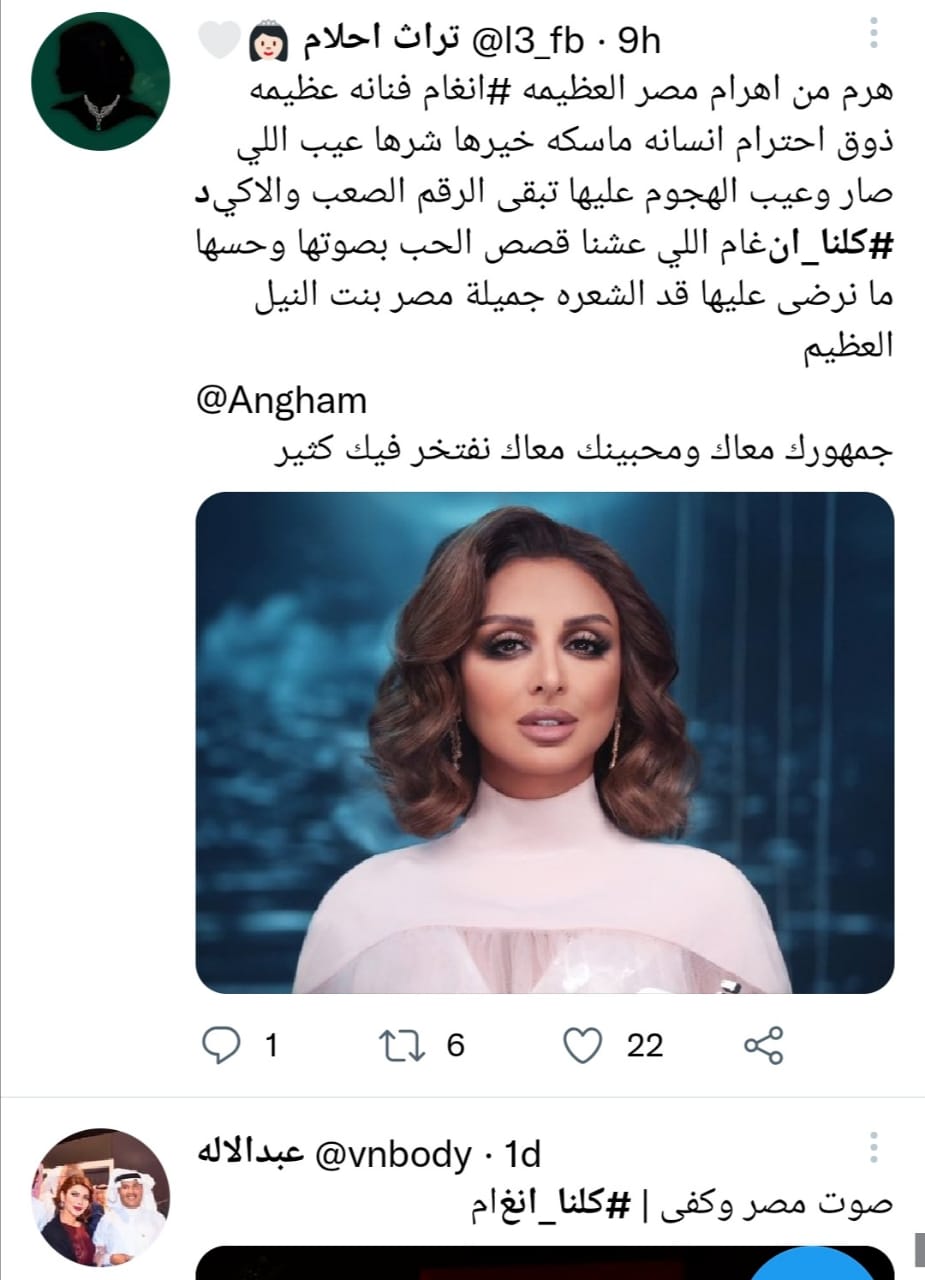The height and width of the screenshot is (1280, 925).
Task: Retweet the تراث احلام post
Action: (x=403, y=1046)
